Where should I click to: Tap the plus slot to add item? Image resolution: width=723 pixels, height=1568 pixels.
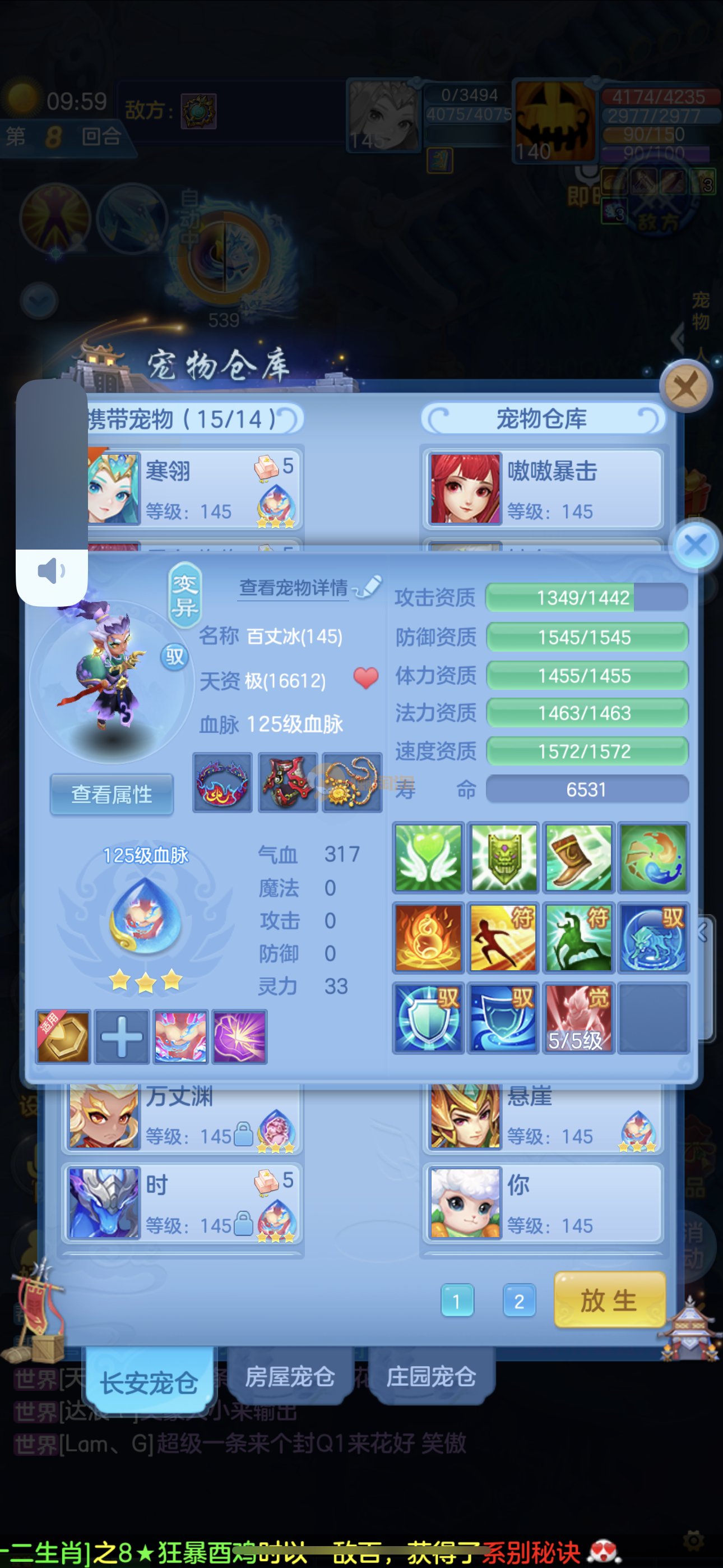(x=122, y=1036)
